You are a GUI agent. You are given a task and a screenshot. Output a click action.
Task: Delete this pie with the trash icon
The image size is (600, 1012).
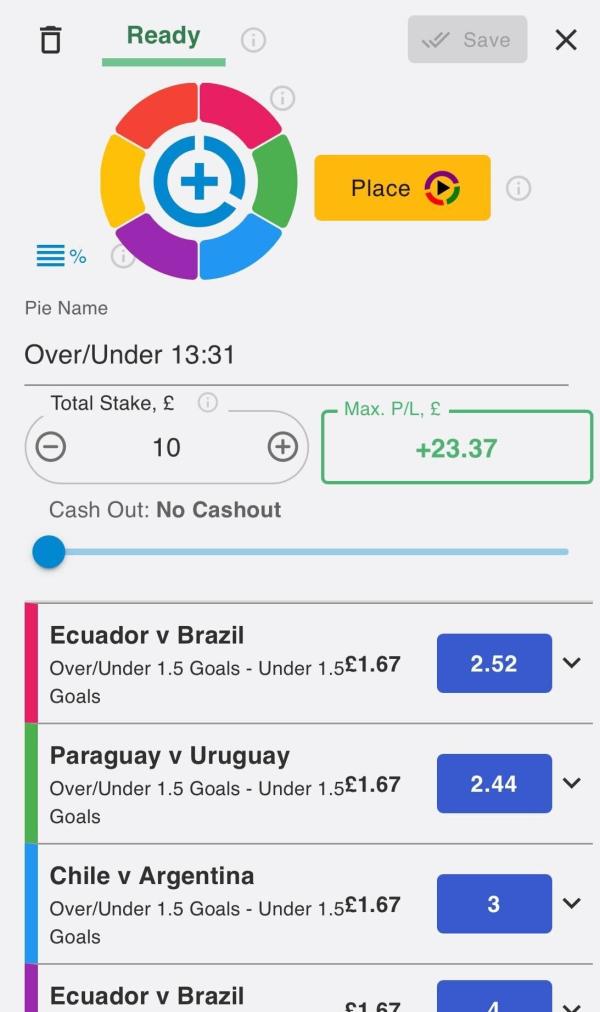coord(50,40)
